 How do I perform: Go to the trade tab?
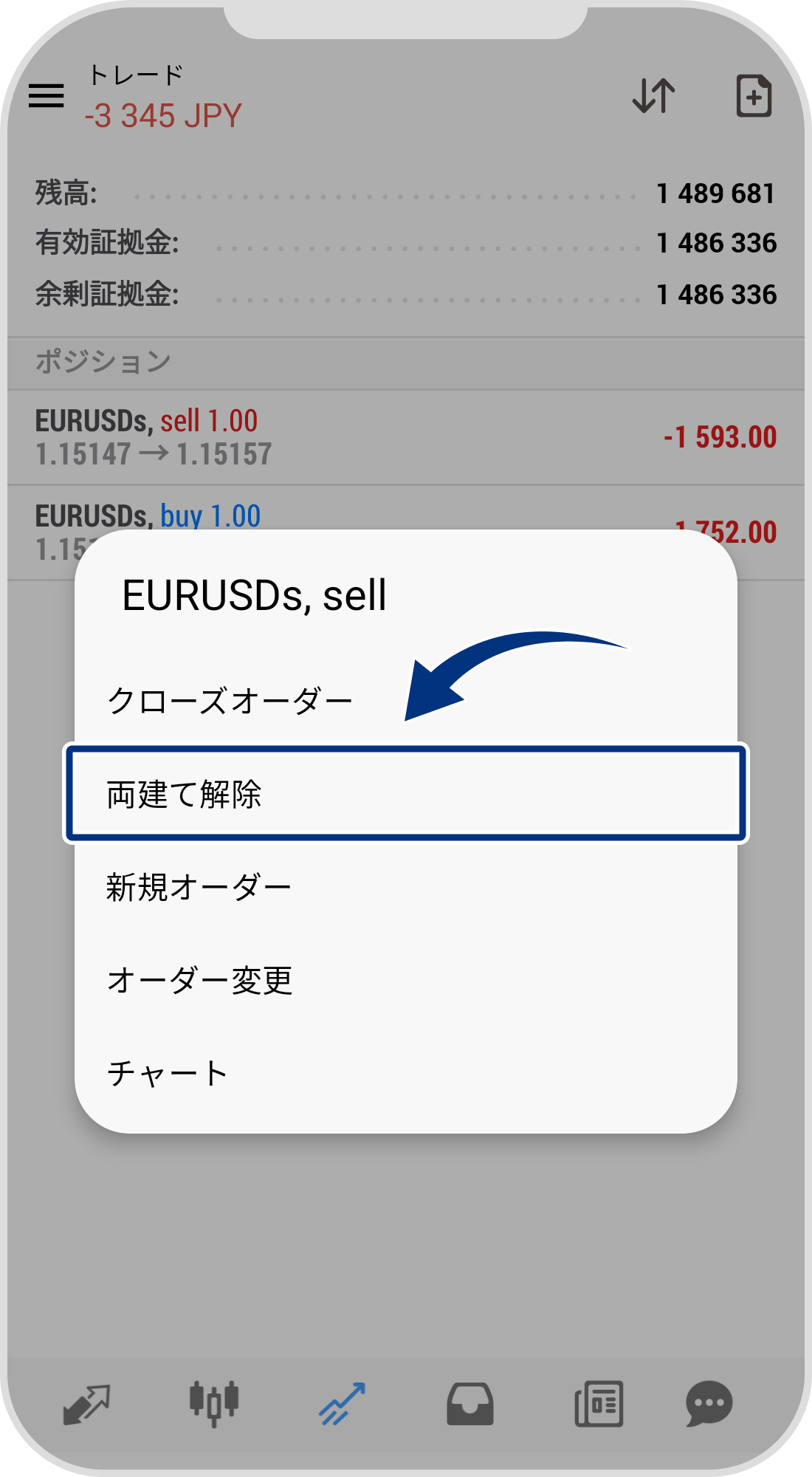click(342, 1403)
